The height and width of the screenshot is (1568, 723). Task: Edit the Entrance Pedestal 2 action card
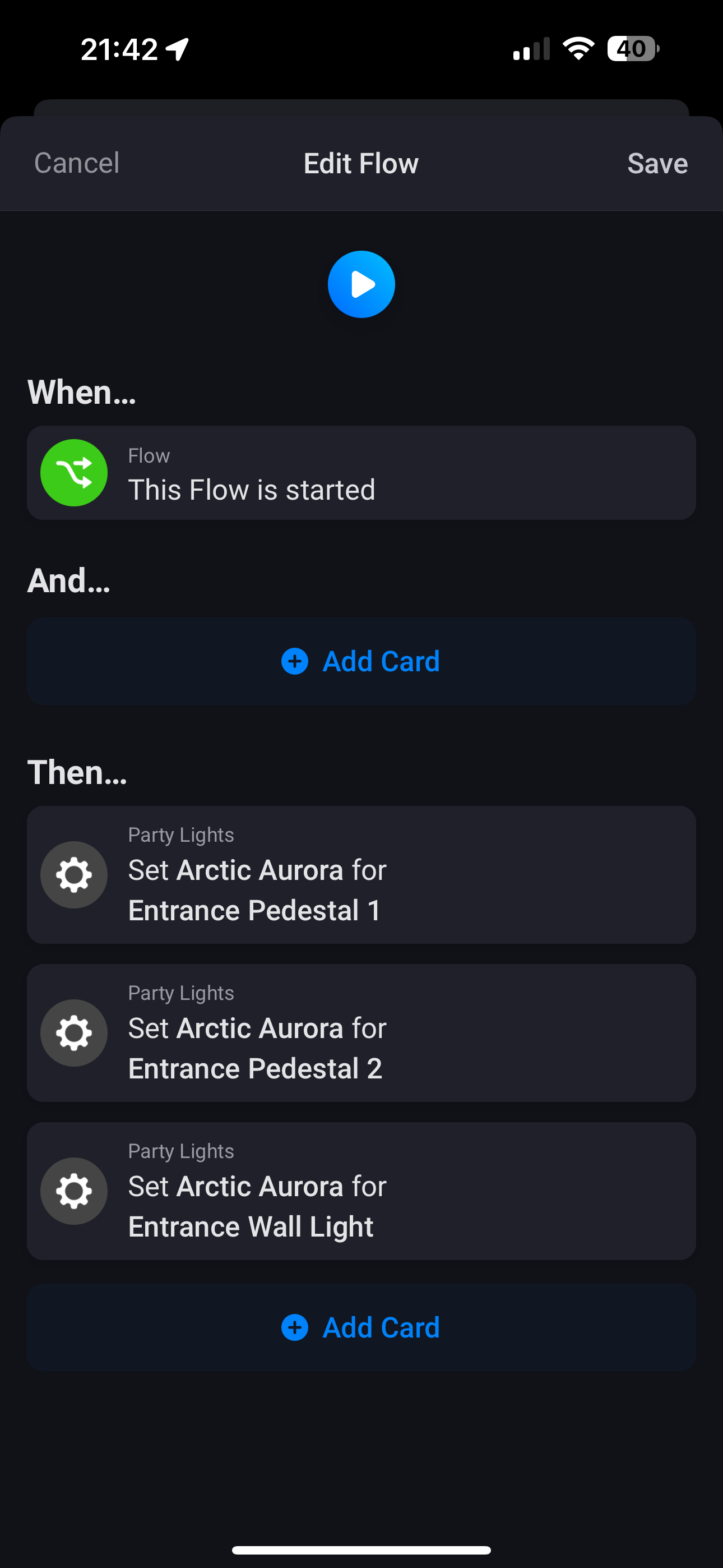pos(361,1033)
